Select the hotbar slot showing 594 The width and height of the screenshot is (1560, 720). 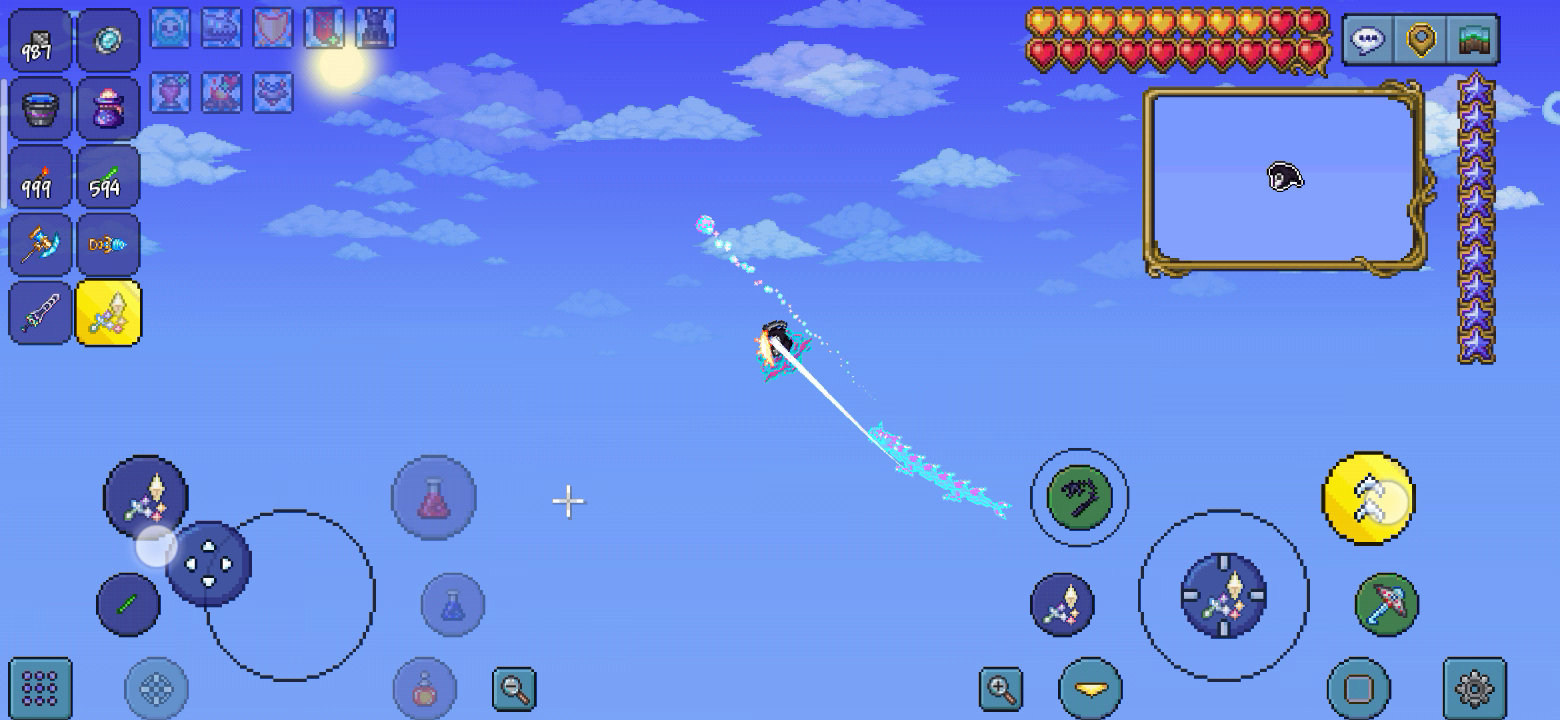(x=108, y=177)
